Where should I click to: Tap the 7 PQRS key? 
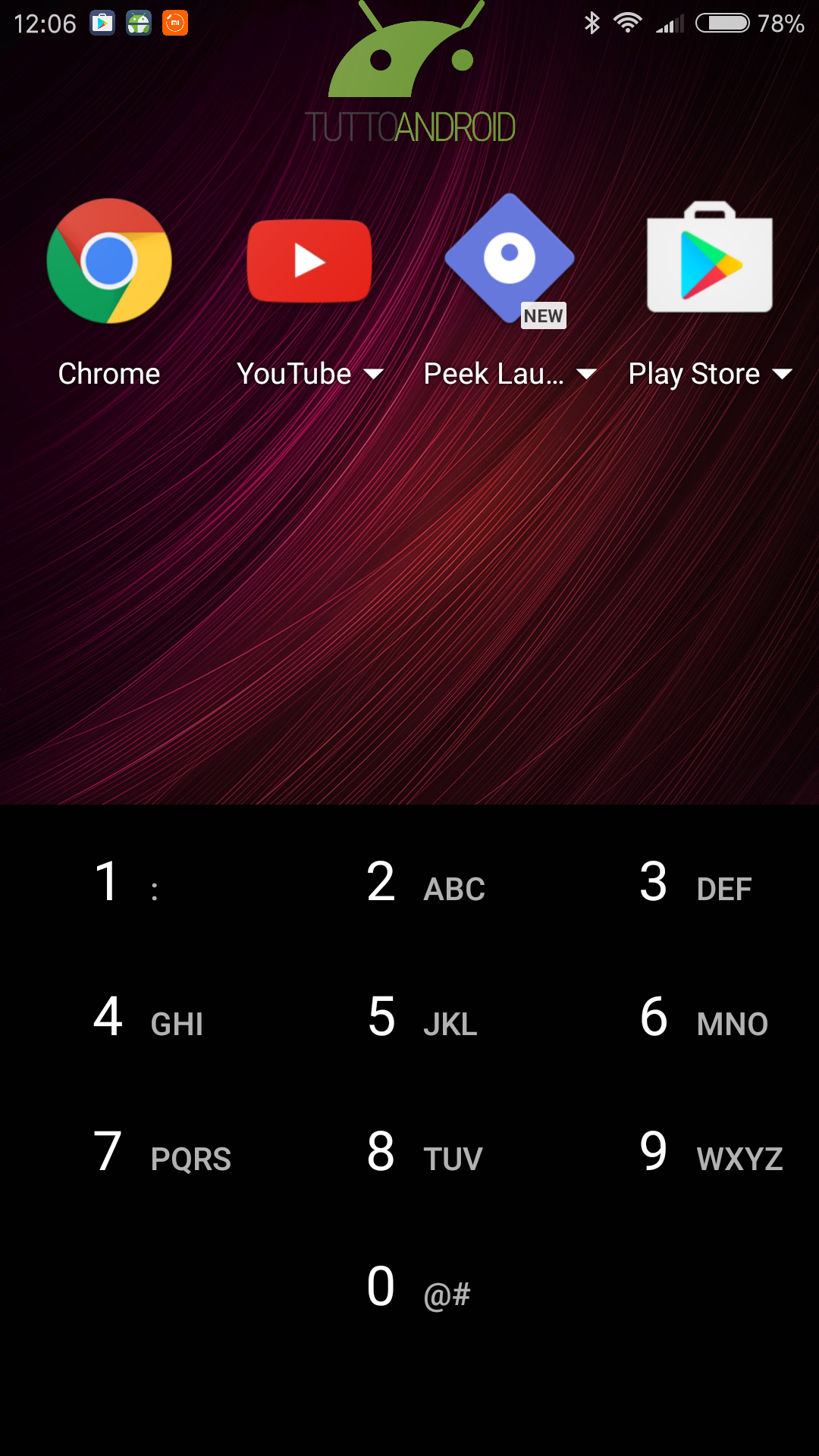(136, 1152)
